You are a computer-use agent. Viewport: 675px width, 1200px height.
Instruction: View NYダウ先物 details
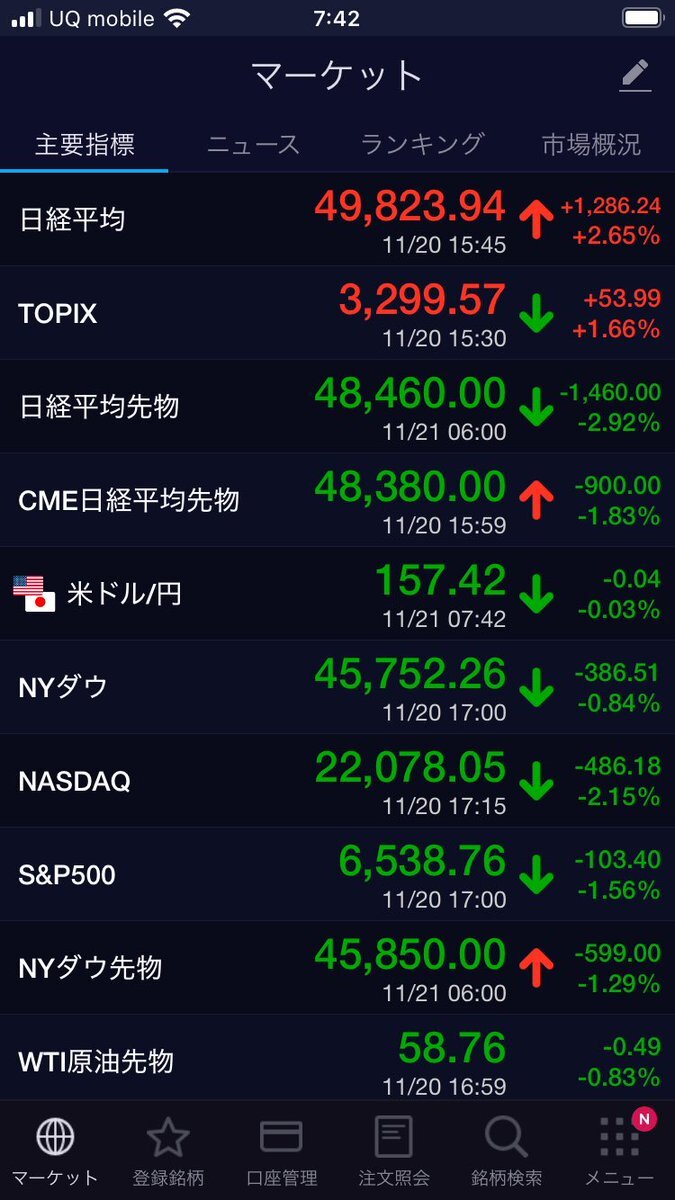point(337,968)
